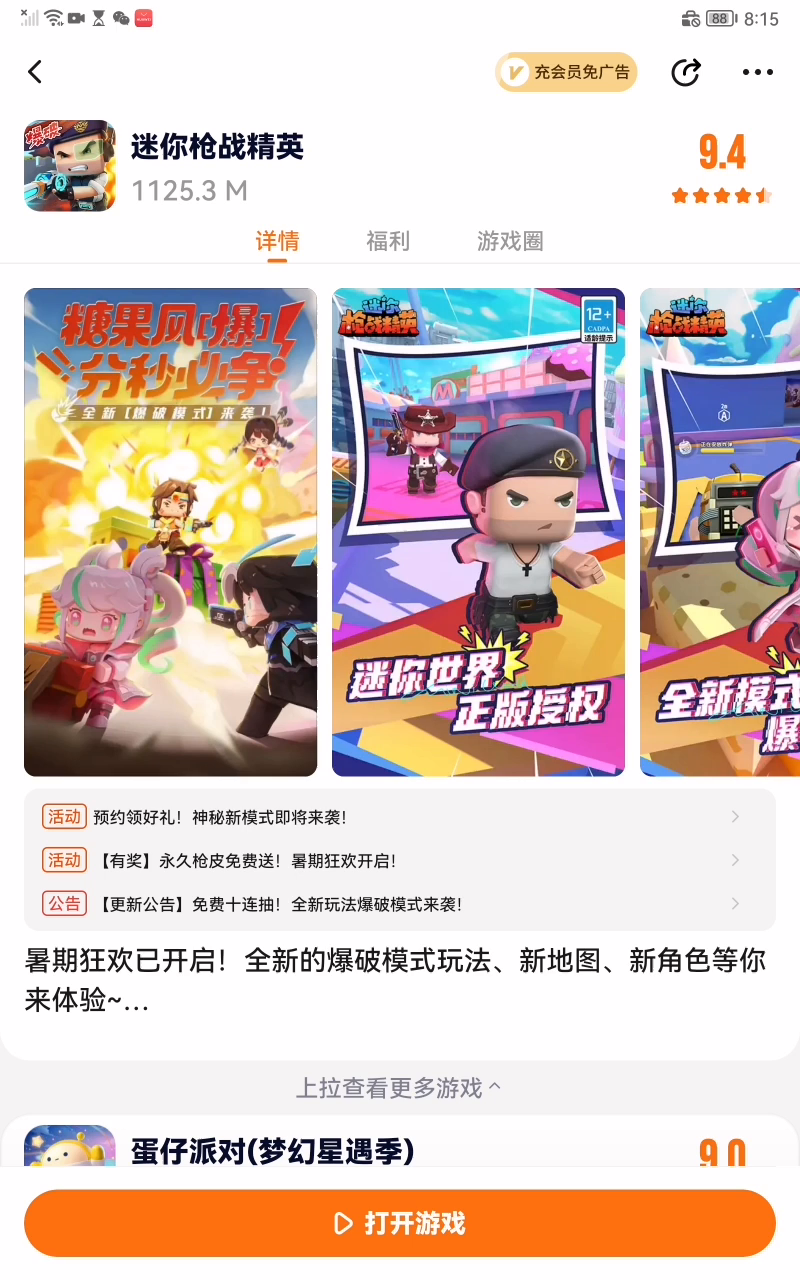The height and width of the screenshot is (1280, 800).
Task: Open the three-dot overflow menu
Action: coord(757,72)
